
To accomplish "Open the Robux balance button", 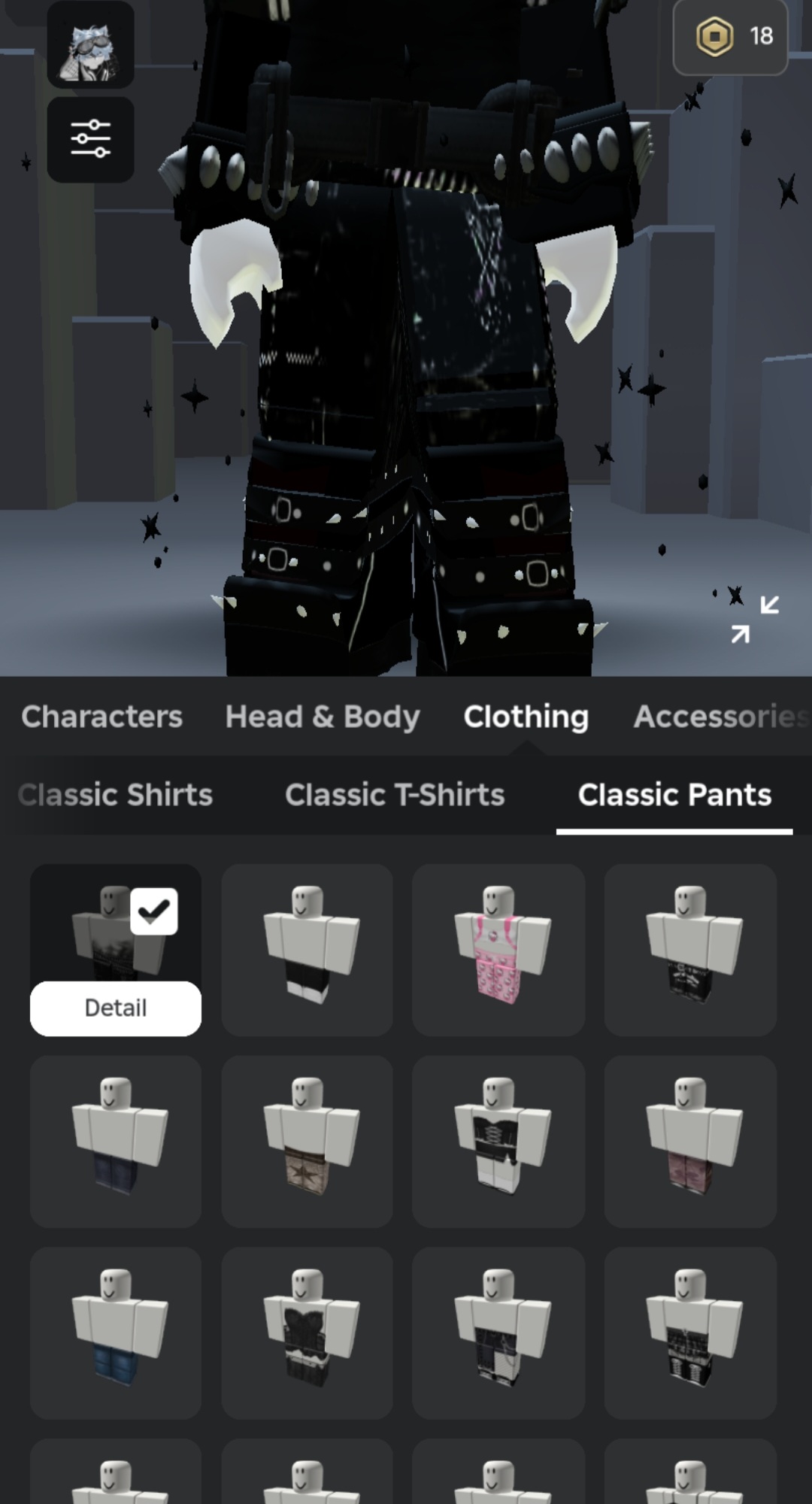I will tap(730, 36).
